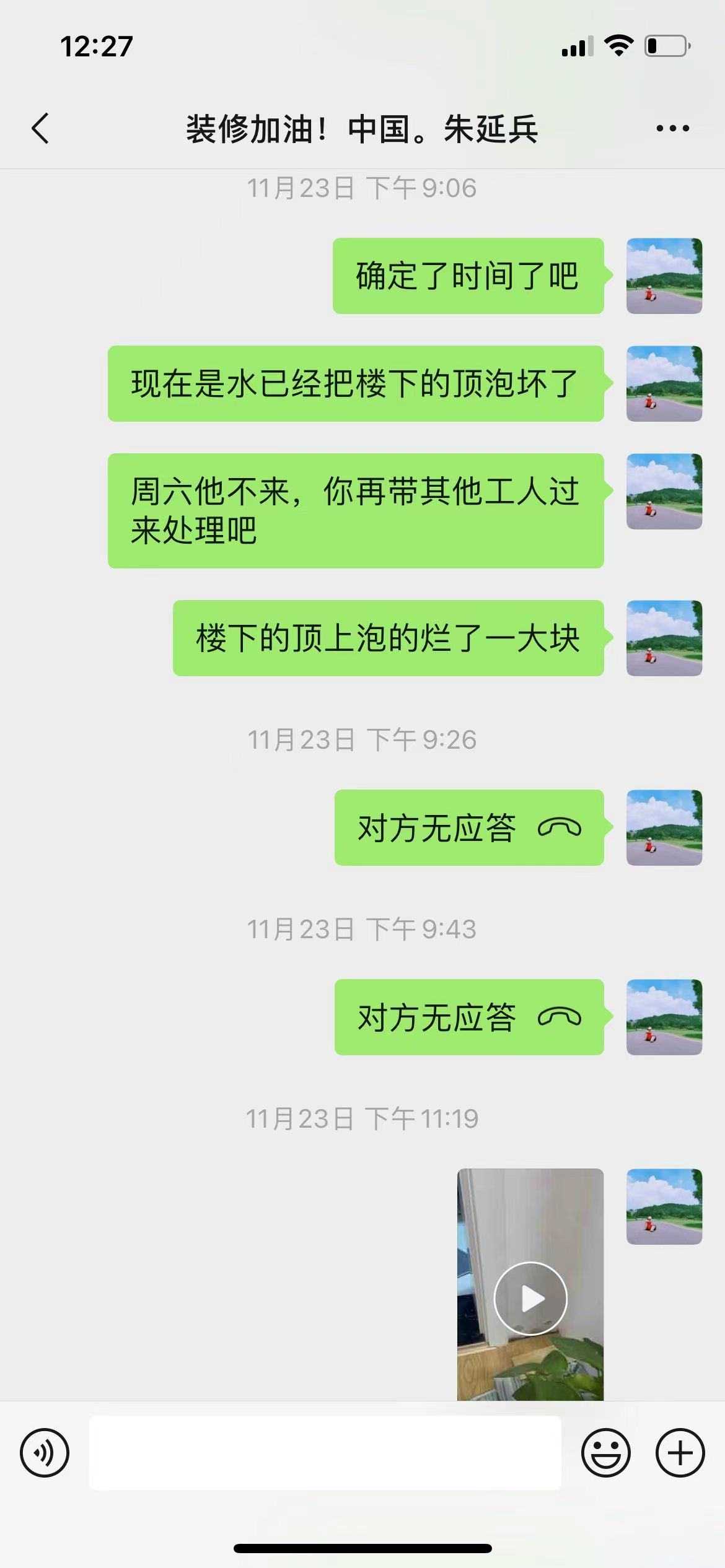Open the plus attachment menu

coord(680,1453)
